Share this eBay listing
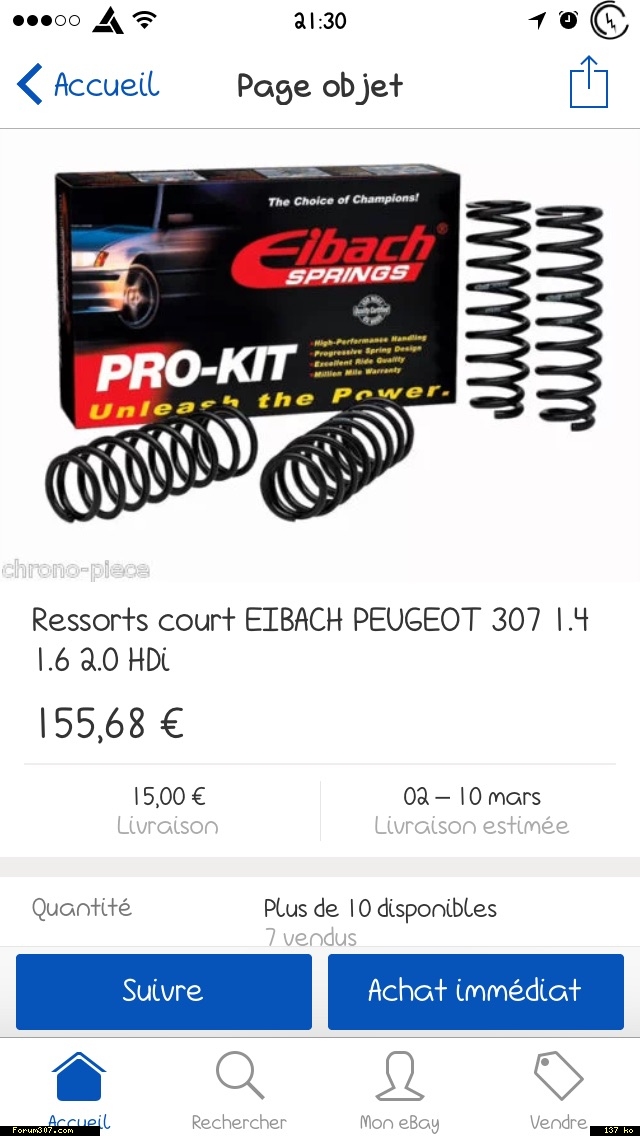Screen dimensions: 640x1136 (x=589, y=82)
